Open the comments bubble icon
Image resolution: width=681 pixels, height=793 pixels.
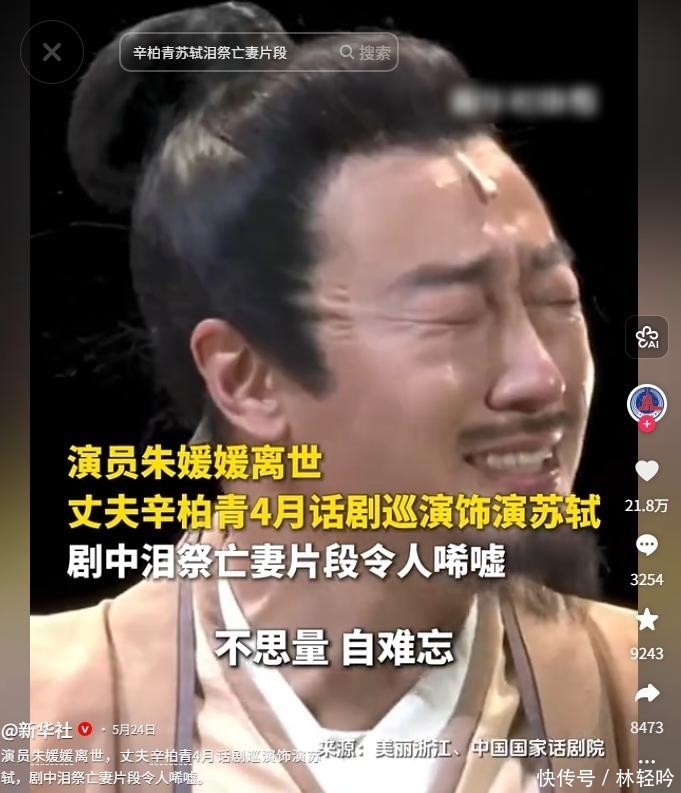(647, 545)
